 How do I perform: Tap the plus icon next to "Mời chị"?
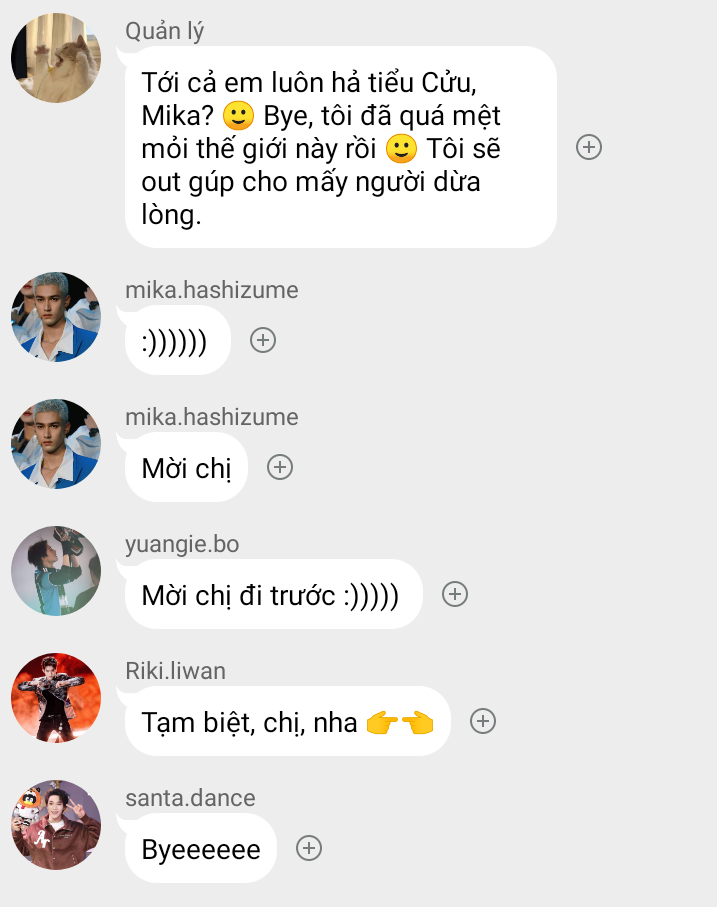pos(280,467)
